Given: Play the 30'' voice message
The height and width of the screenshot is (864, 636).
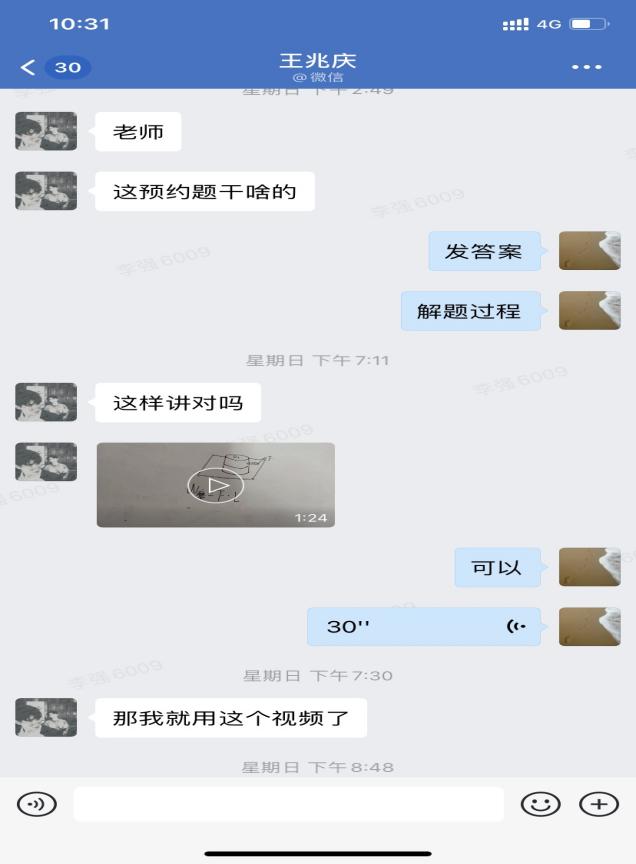Looking at the screenshot, I should (x=423, y=627).
